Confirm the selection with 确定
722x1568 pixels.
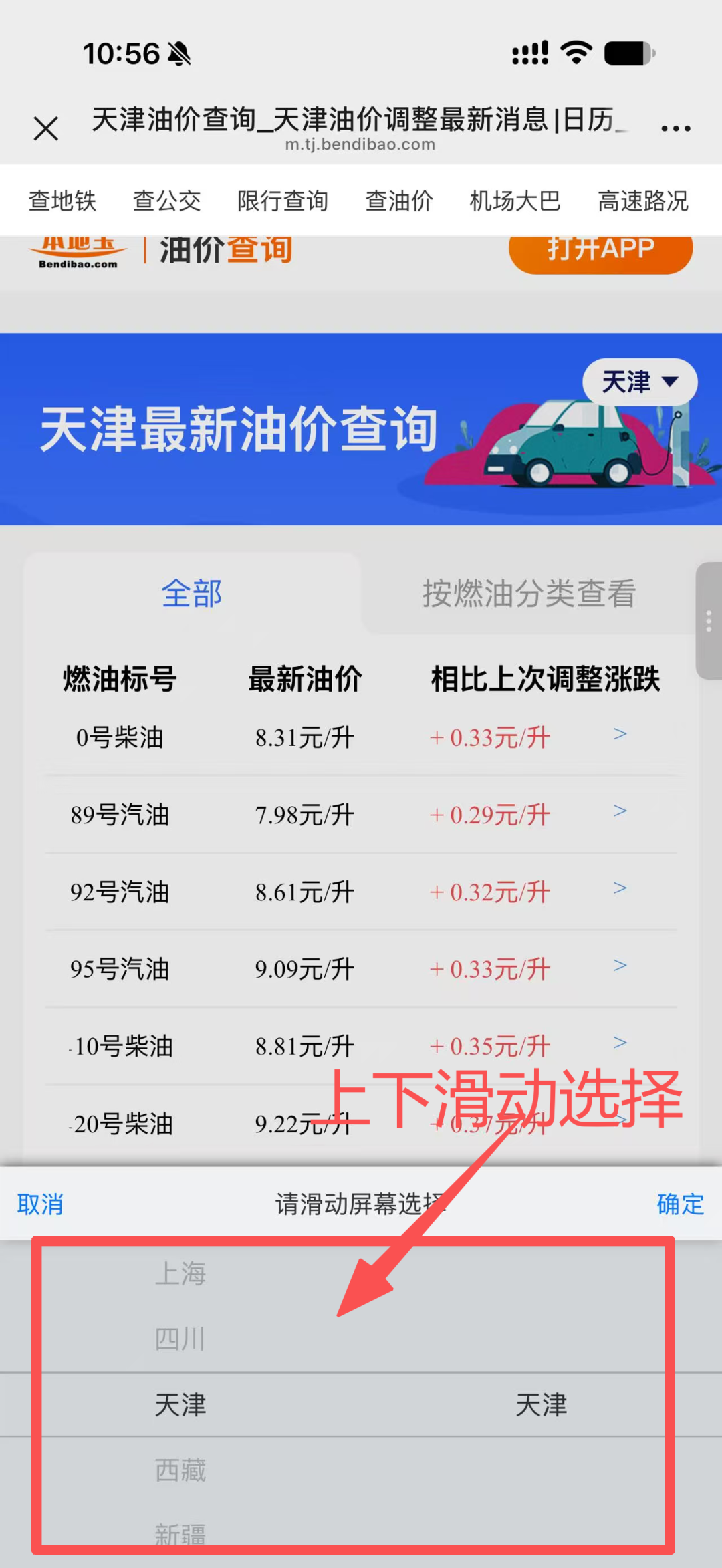[681, 1204]
